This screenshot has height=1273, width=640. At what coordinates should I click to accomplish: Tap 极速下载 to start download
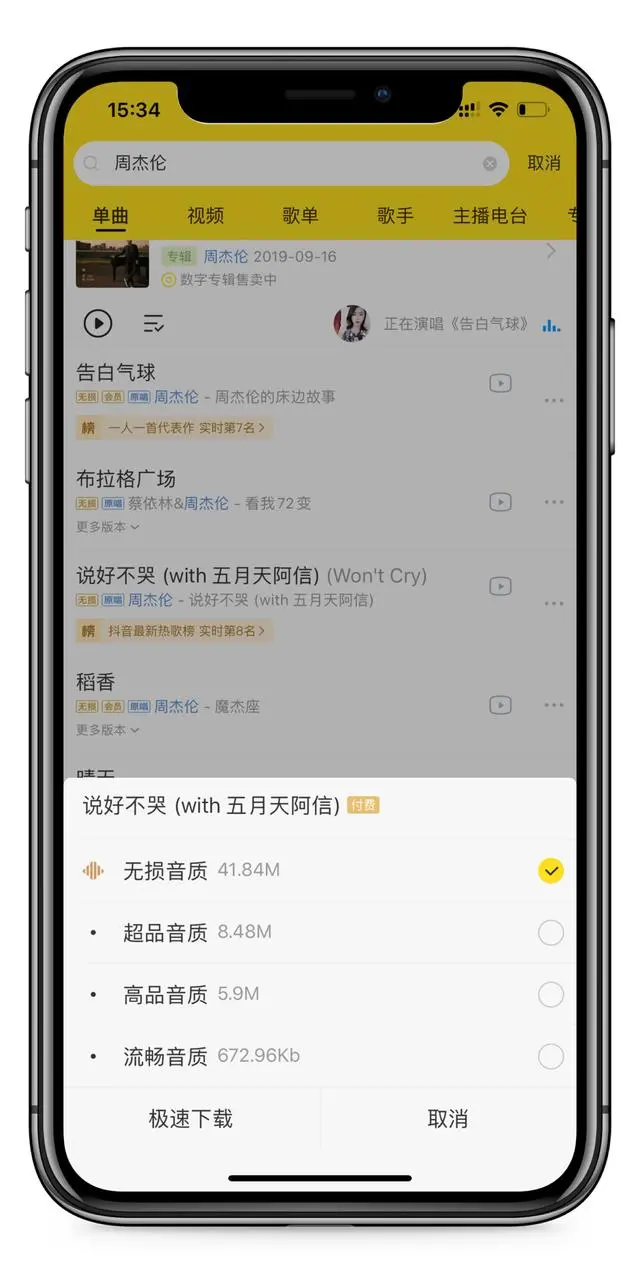191,1119
